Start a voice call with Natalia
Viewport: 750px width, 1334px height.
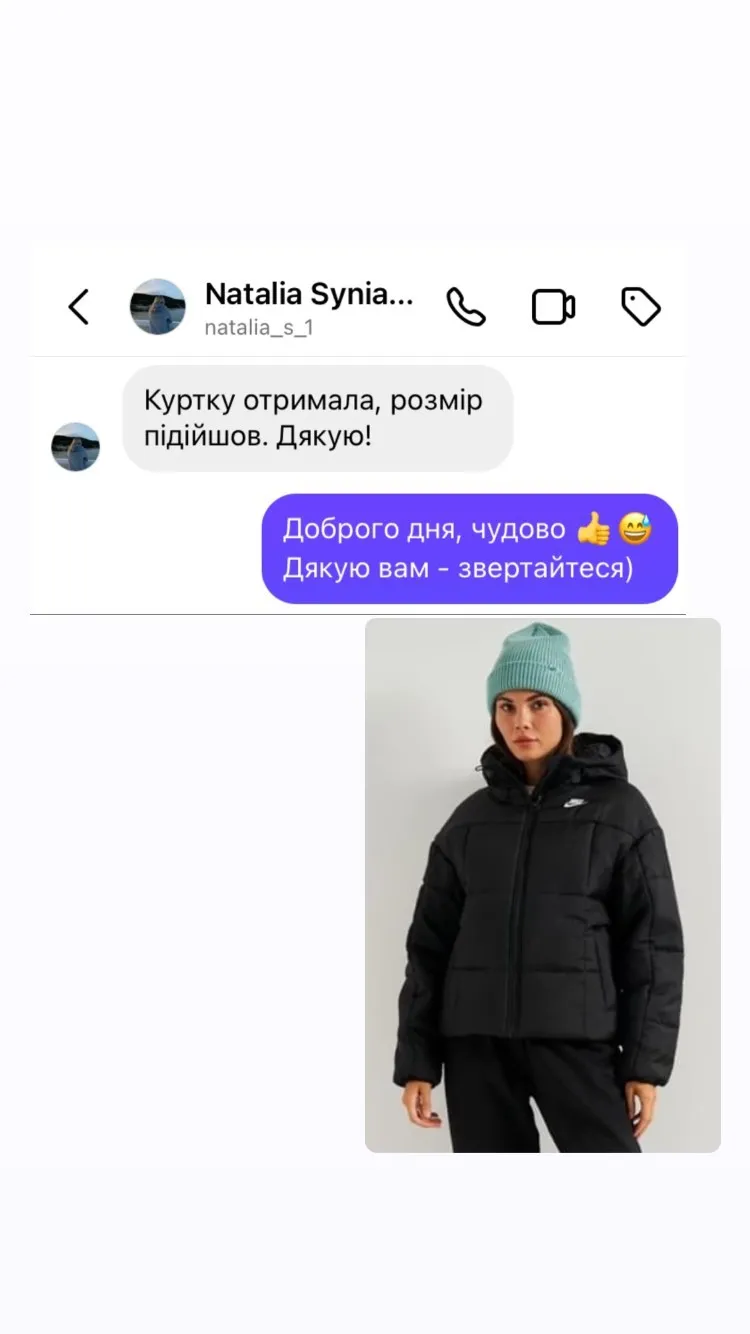coord(466,307)
